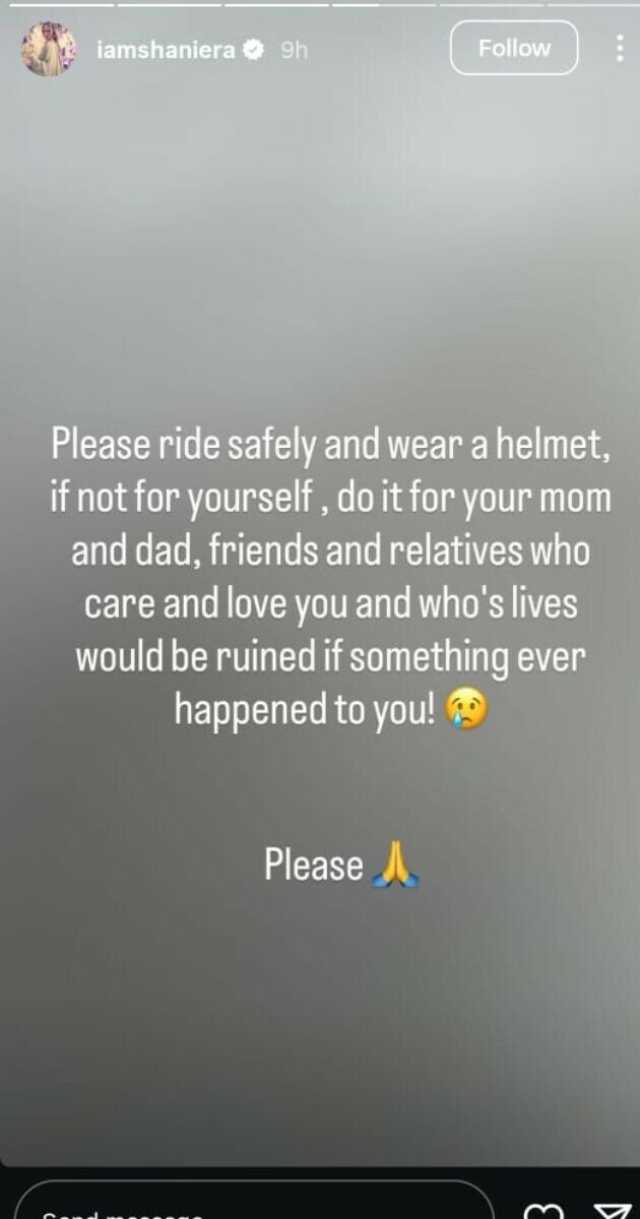The image size is (640, 1219).
Task: Open iamshaniera's profile picture
Action: (x=49, y=49)
